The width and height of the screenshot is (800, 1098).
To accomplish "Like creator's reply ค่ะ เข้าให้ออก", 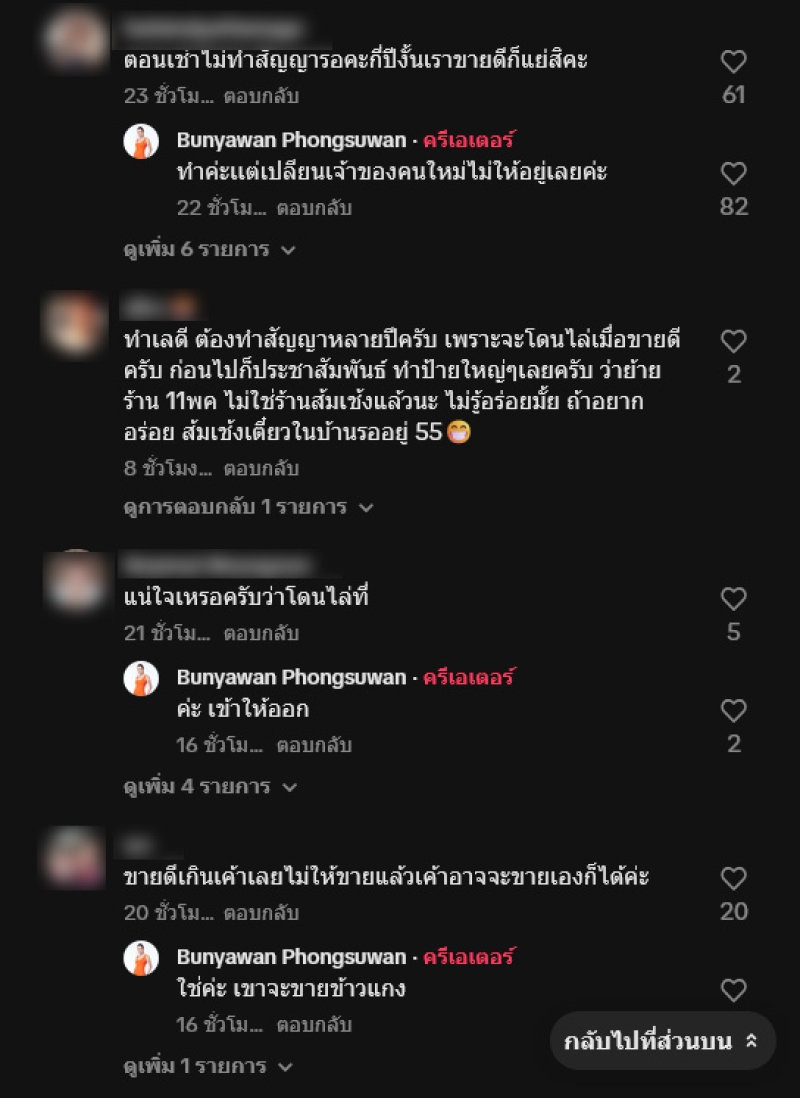I will pos(733,711).
